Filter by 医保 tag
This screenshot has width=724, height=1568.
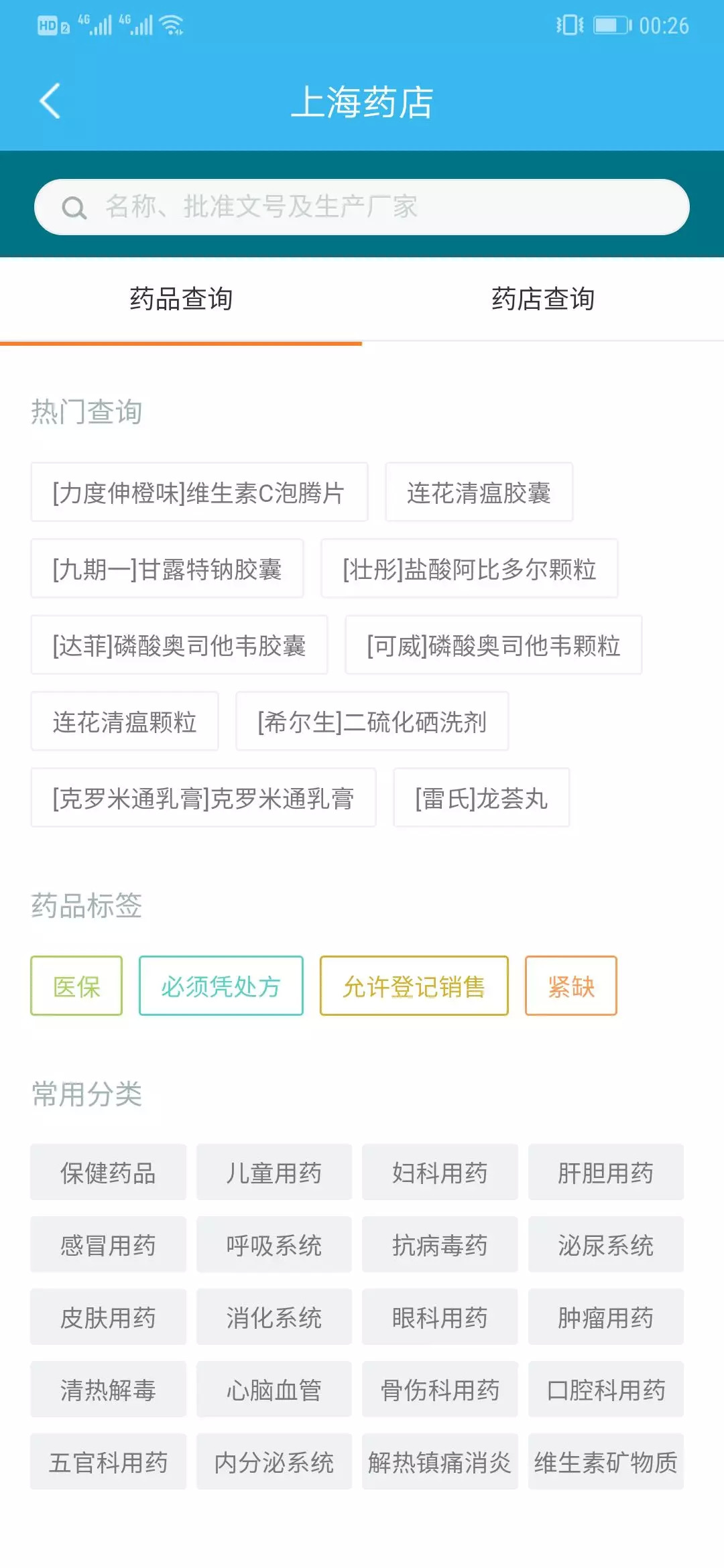76,986
